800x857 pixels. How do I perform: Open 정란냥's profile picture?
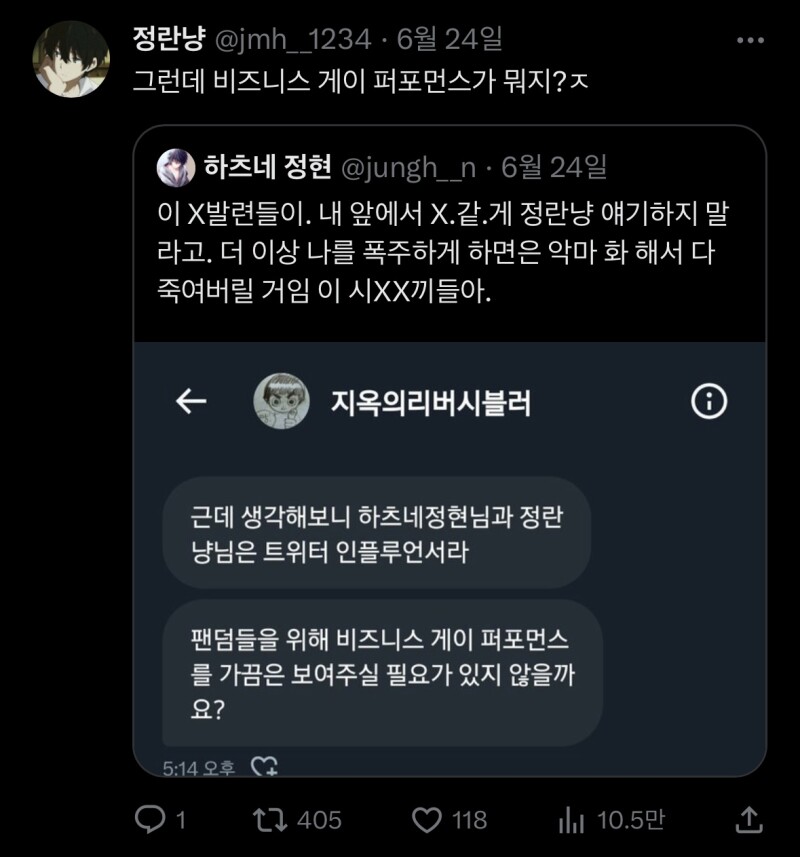click(68, 58)
